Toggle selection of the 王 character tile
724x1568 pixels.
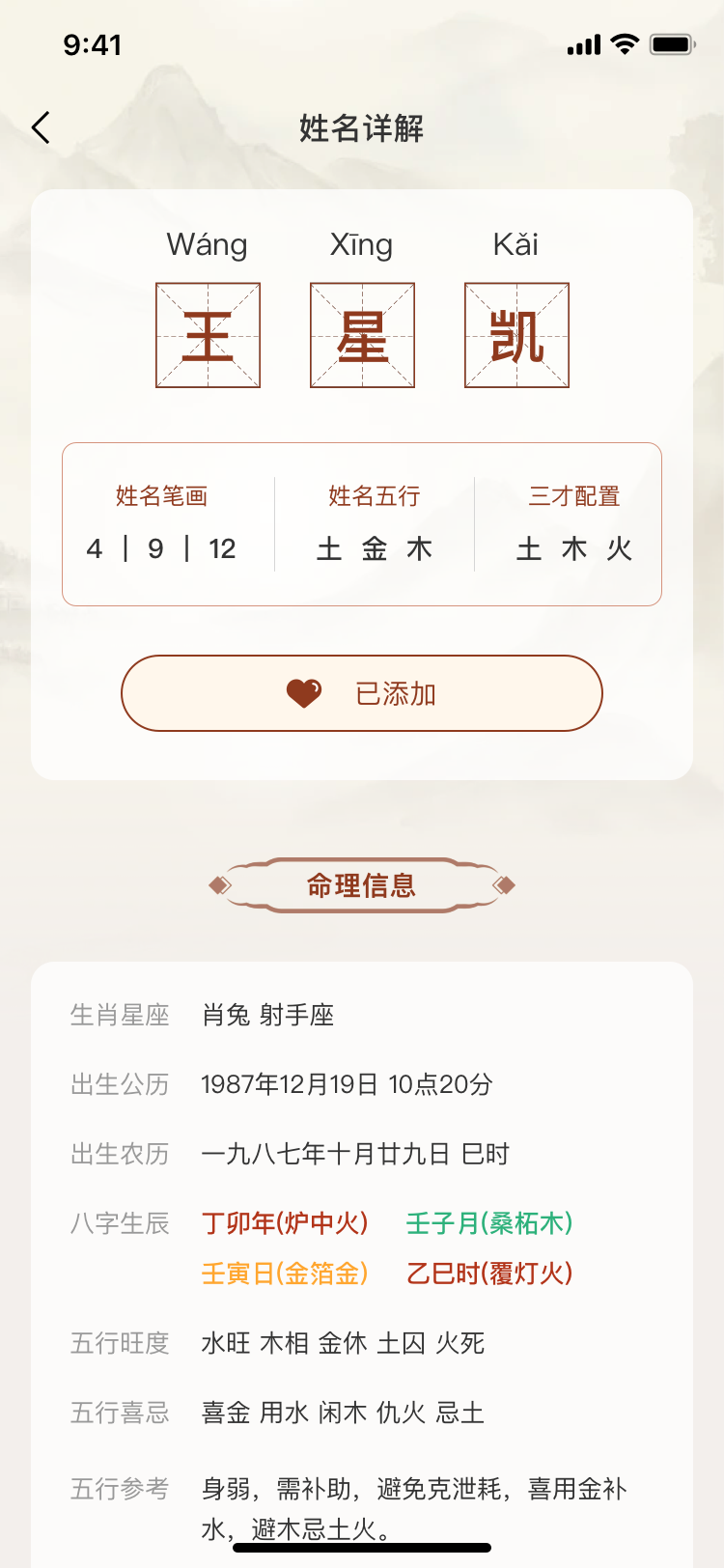208,336
